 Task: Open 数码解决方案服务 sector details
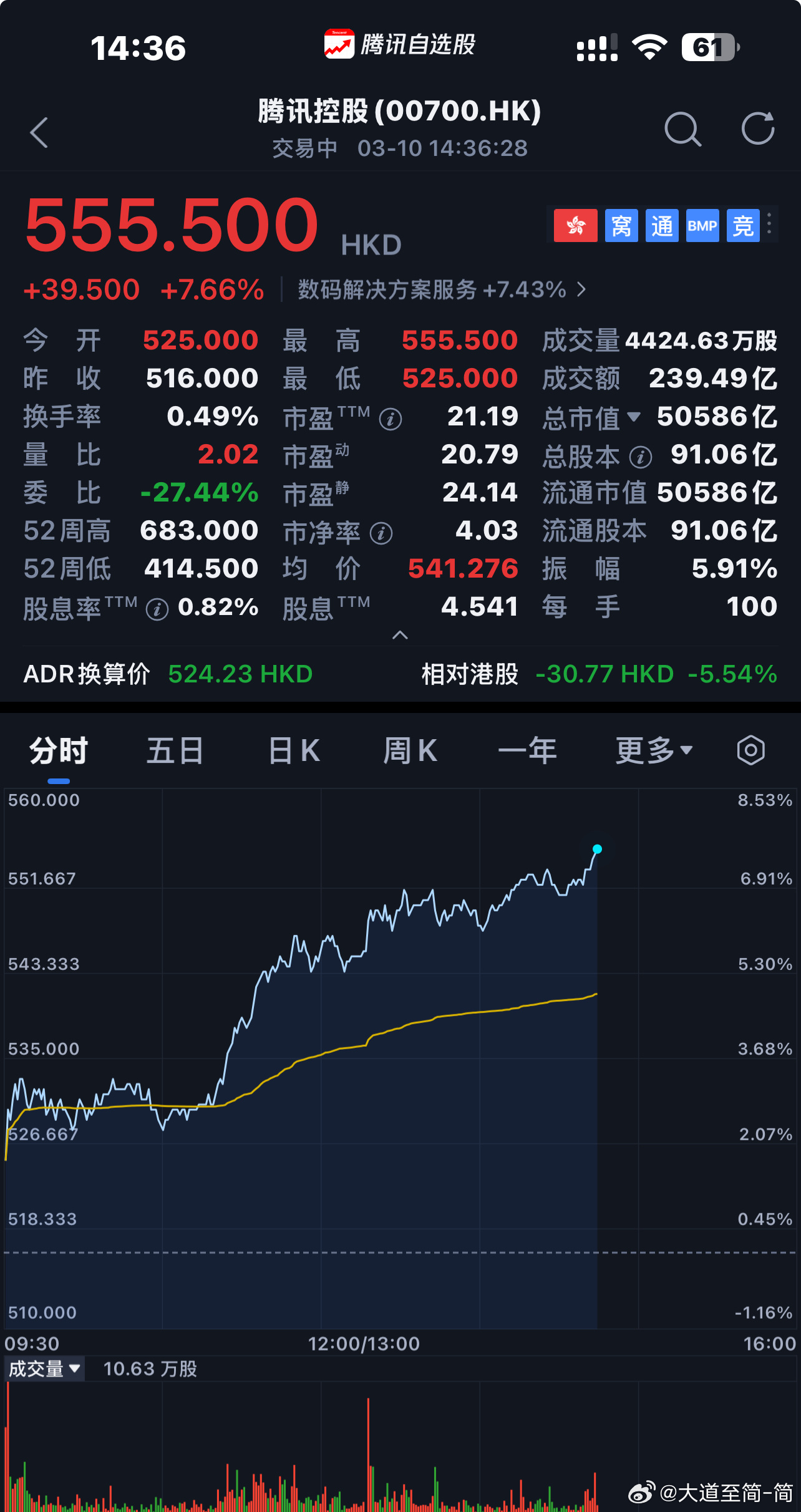[x=437, y=288]
